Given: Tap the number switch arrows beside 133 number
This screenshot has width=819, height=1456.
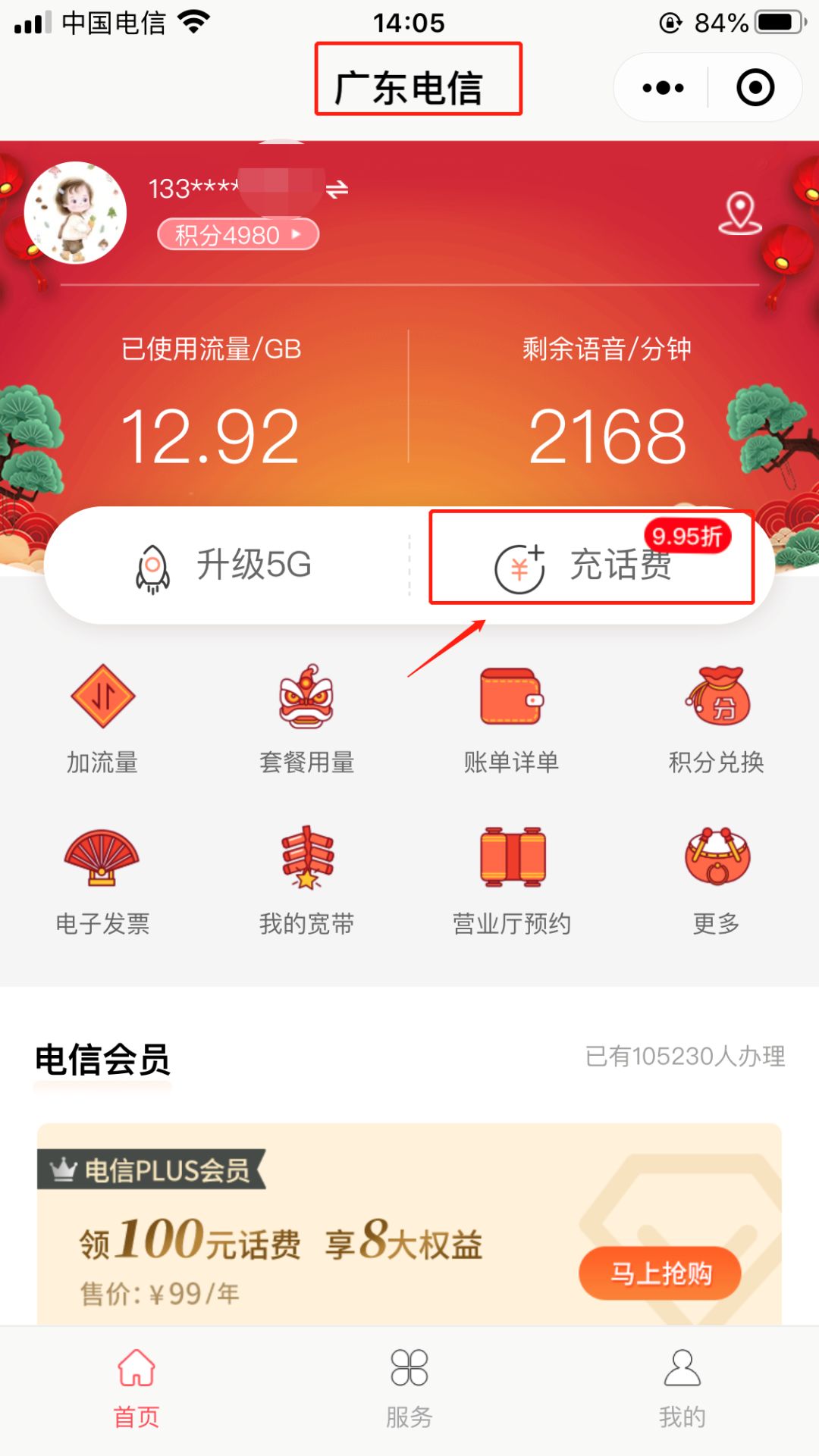Looking at the screenshot, I should point(337,192).
